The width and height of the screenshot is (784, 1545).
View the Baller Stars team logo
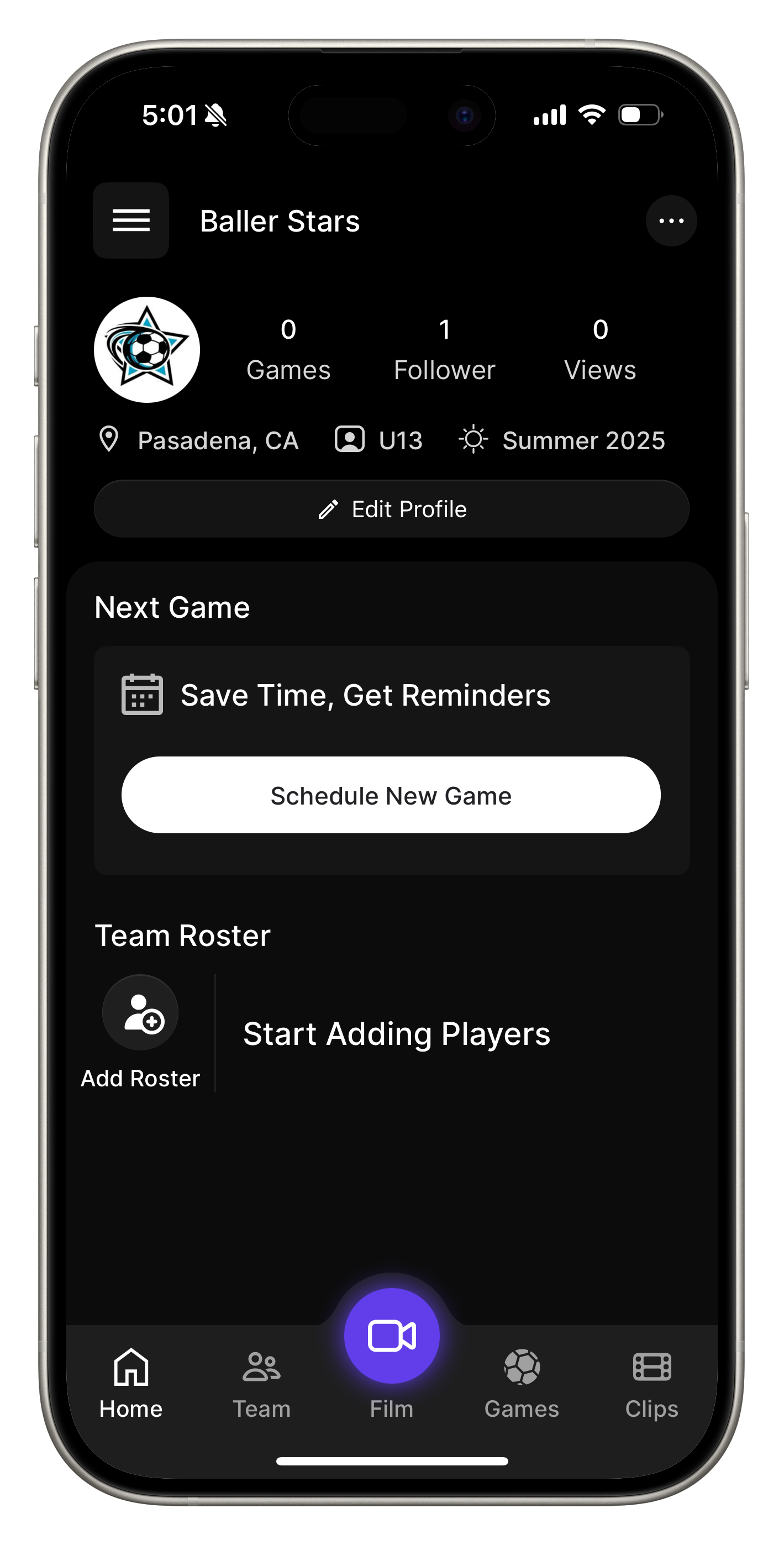pyautogui.click(x=147, y=350)
